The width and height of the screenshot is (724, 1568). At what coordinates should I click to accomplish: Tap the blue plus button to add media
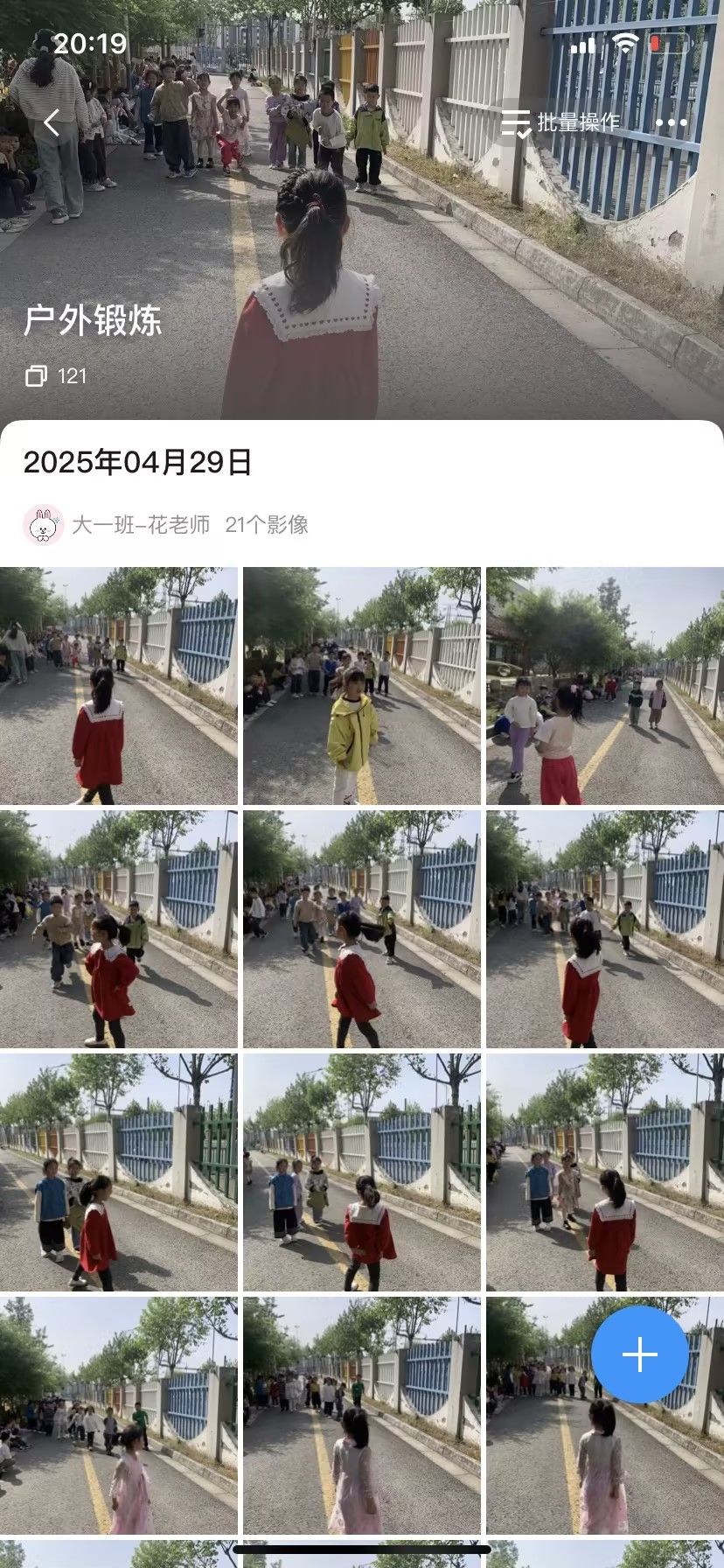coord(639,1354)
